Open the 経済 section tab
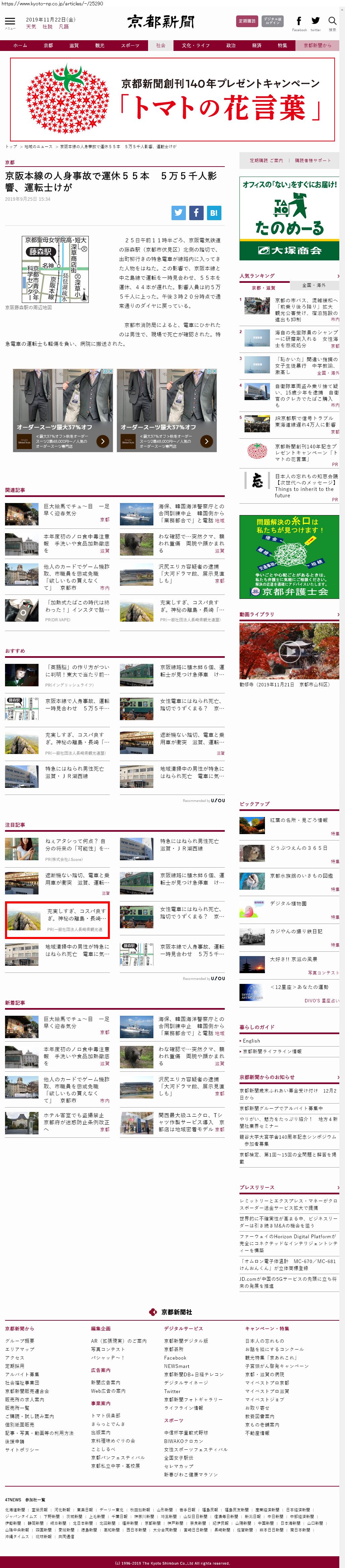 coord(257,46)
